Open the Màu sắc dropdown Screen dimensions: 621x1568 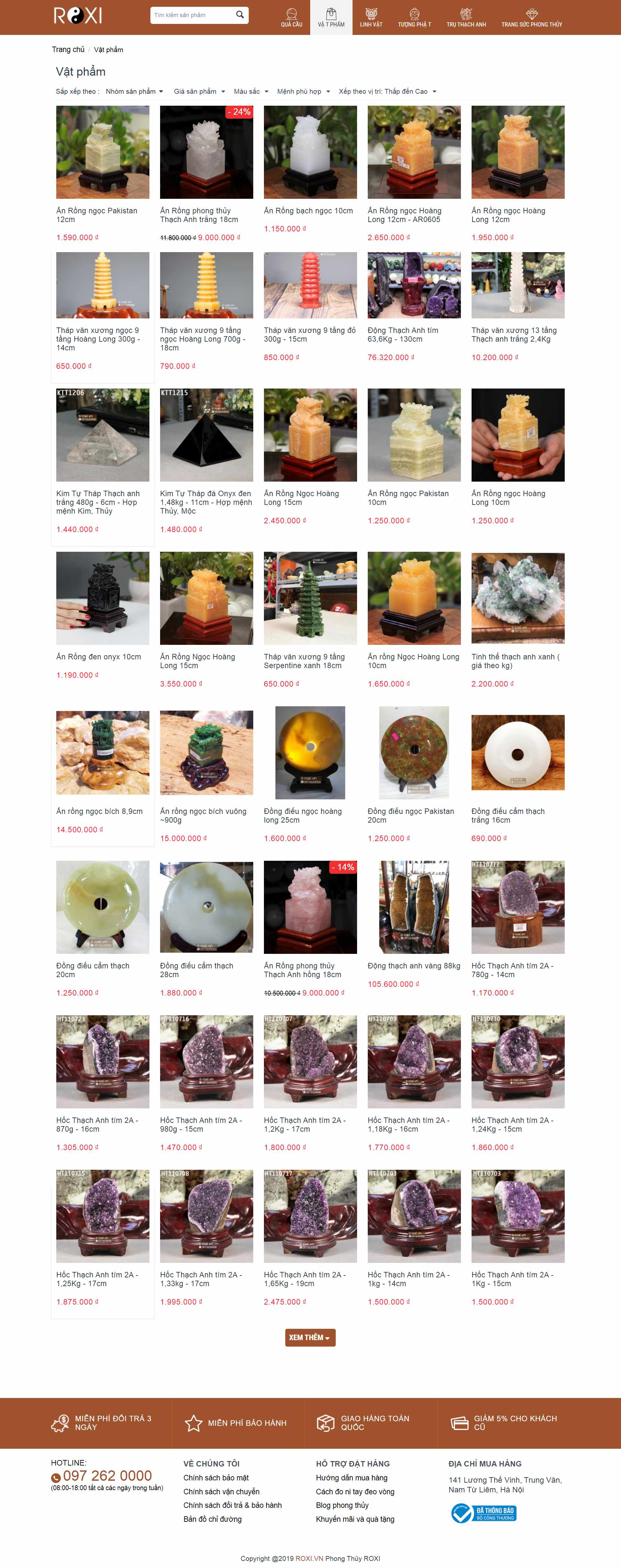(251, 91)
